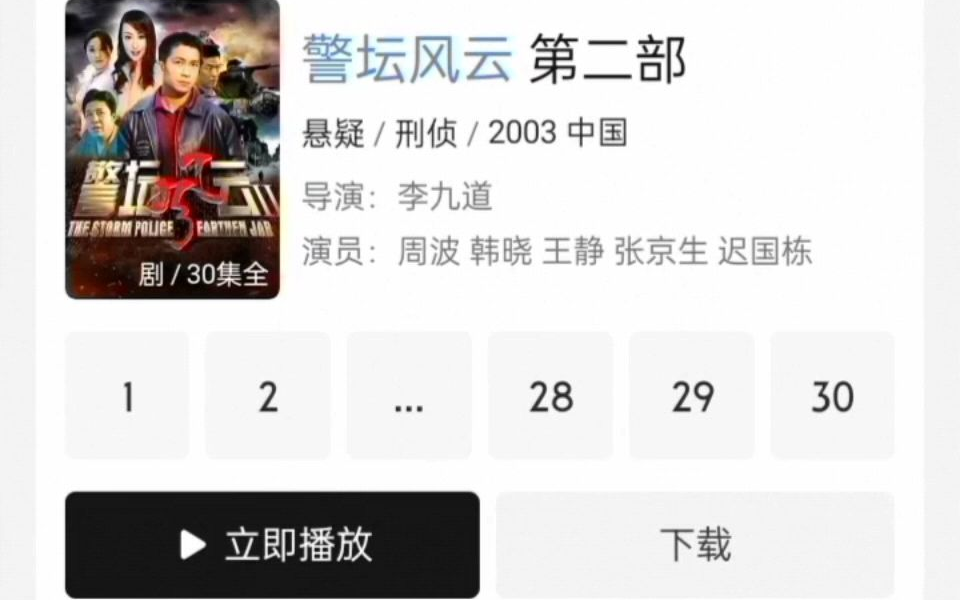This screenshot has height=600, width=960.
Task: Select episode 30
Action: (832, 396)
